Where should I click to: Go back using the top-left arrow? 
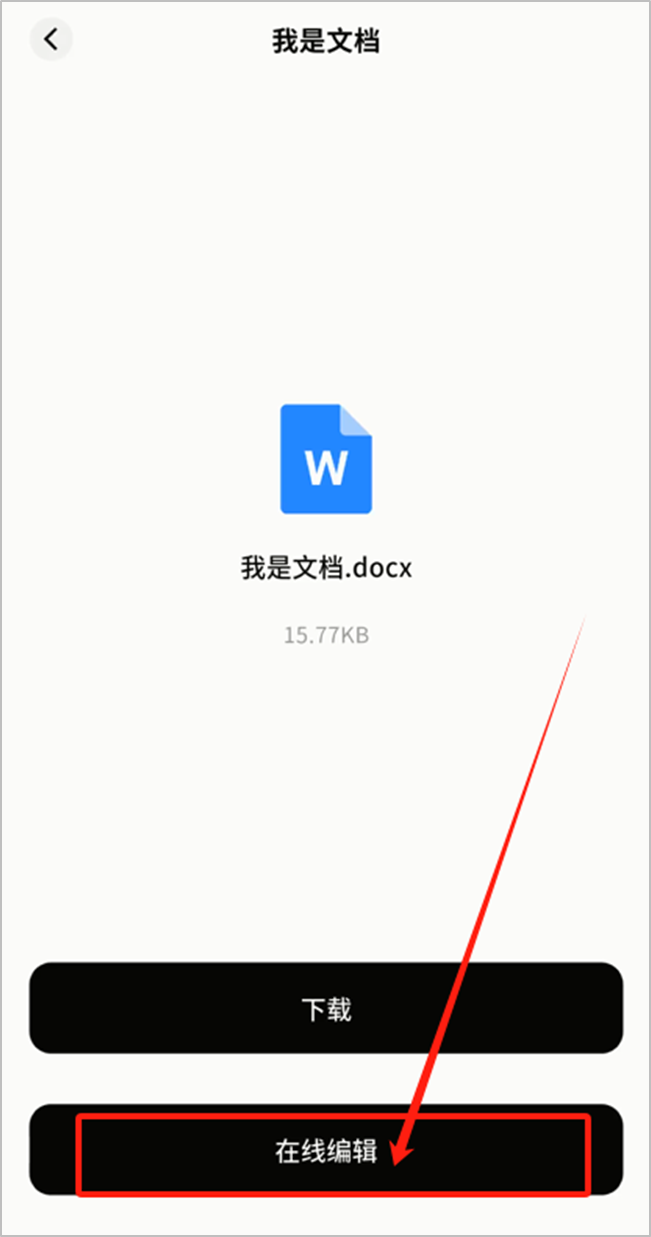point(51,40)
